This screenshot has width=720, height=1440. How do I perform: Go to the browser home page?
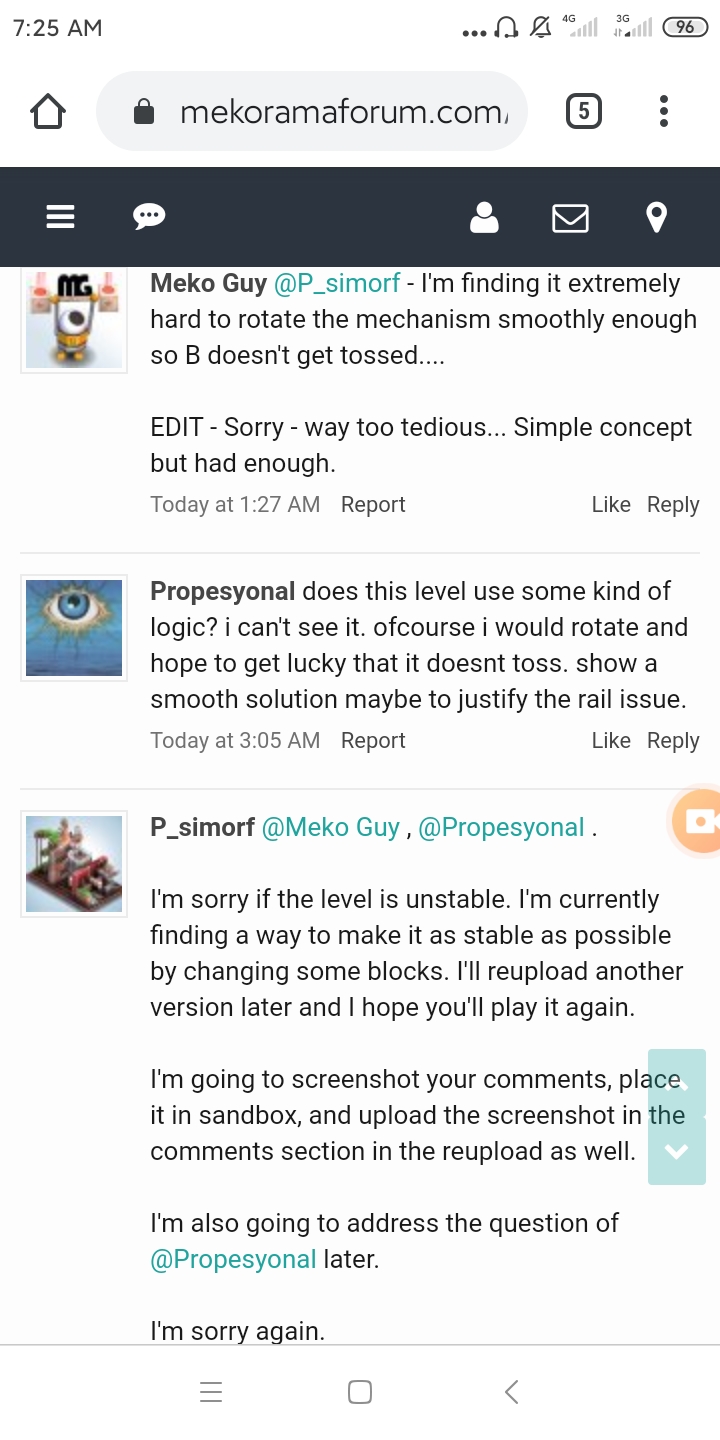click(x=48, y=111)
